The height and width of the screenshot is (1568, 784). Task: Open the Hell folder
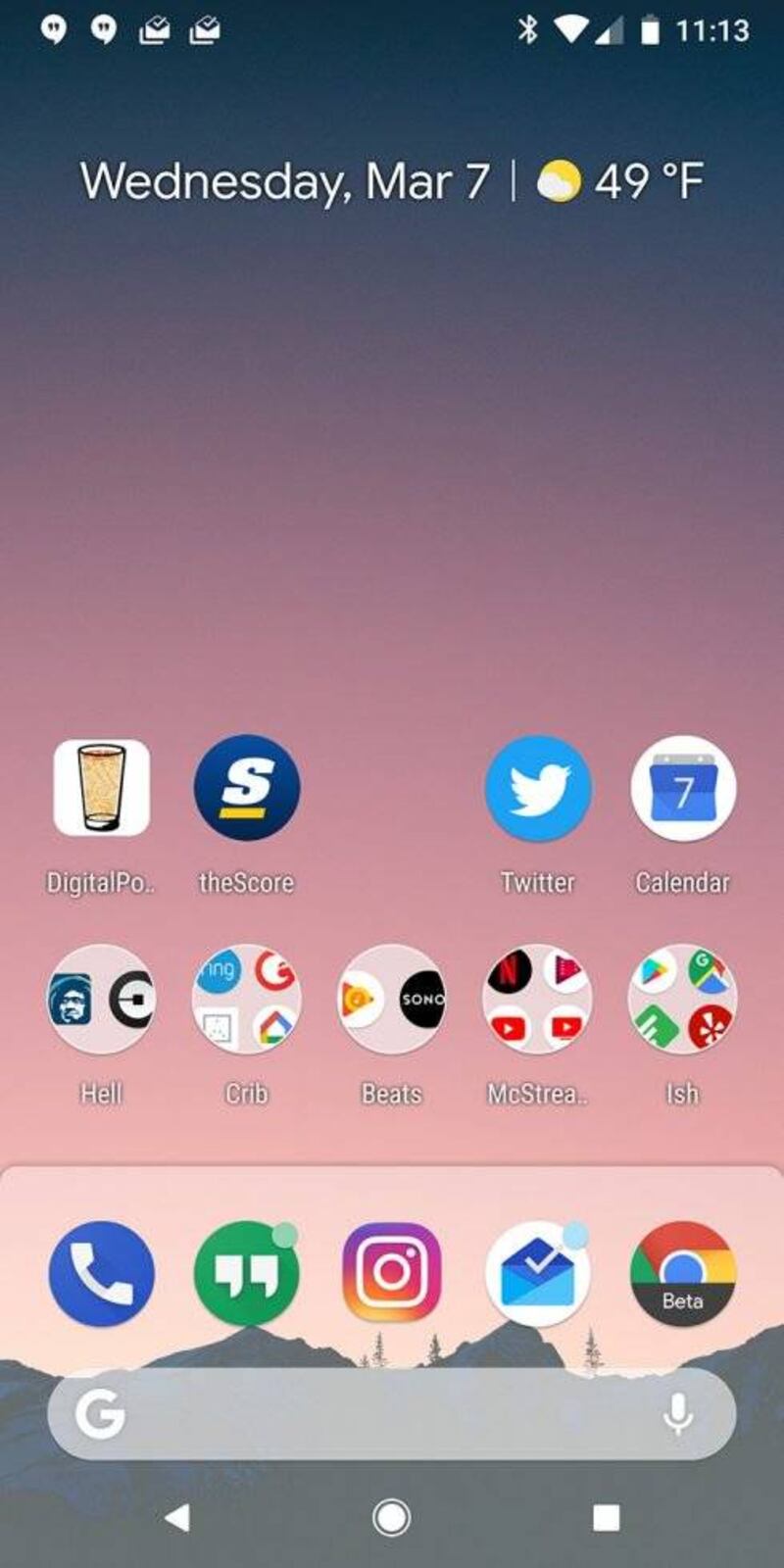click(102, 1000)
